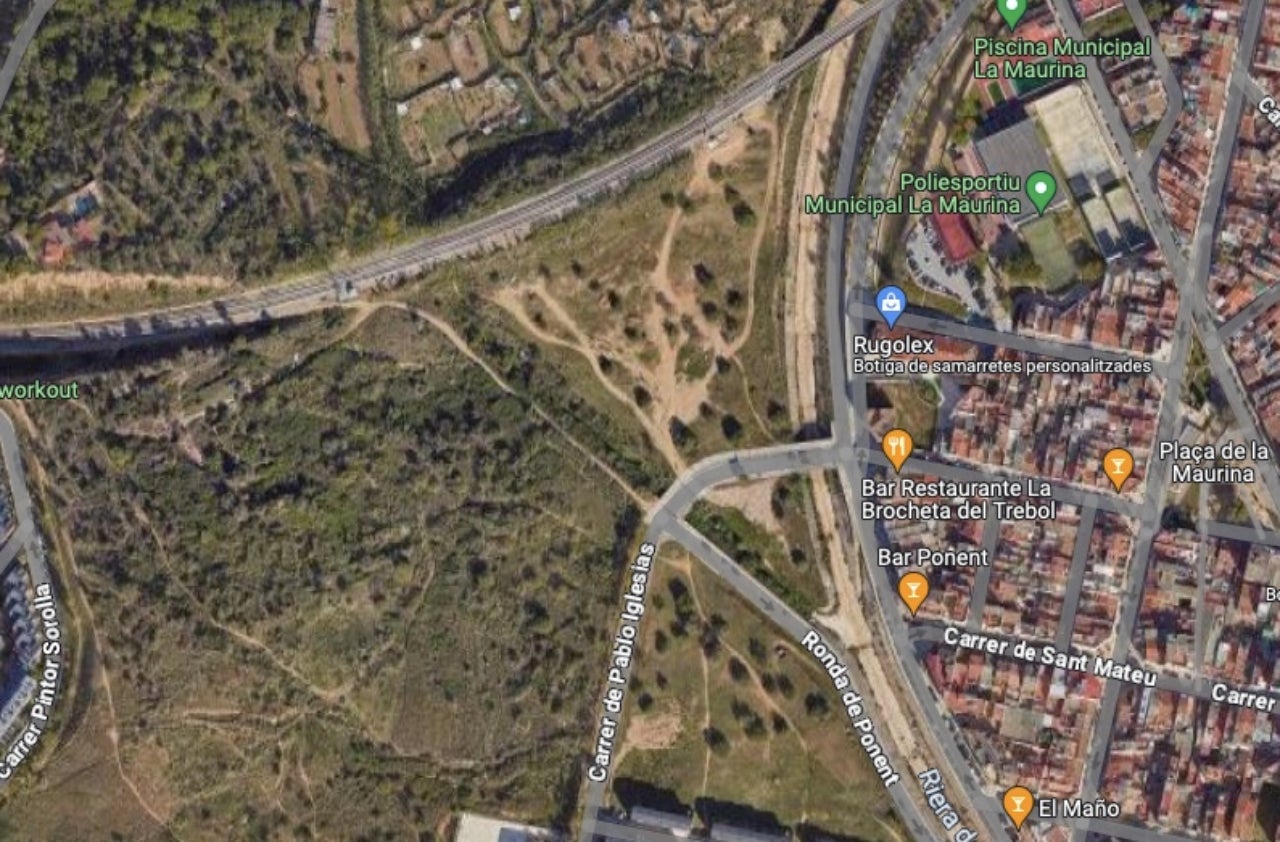Open the Piscina Municipal La Maurina pin
Viewport: 1280px width, 842px height.
pyautogui.click(x=1011, y=11)
